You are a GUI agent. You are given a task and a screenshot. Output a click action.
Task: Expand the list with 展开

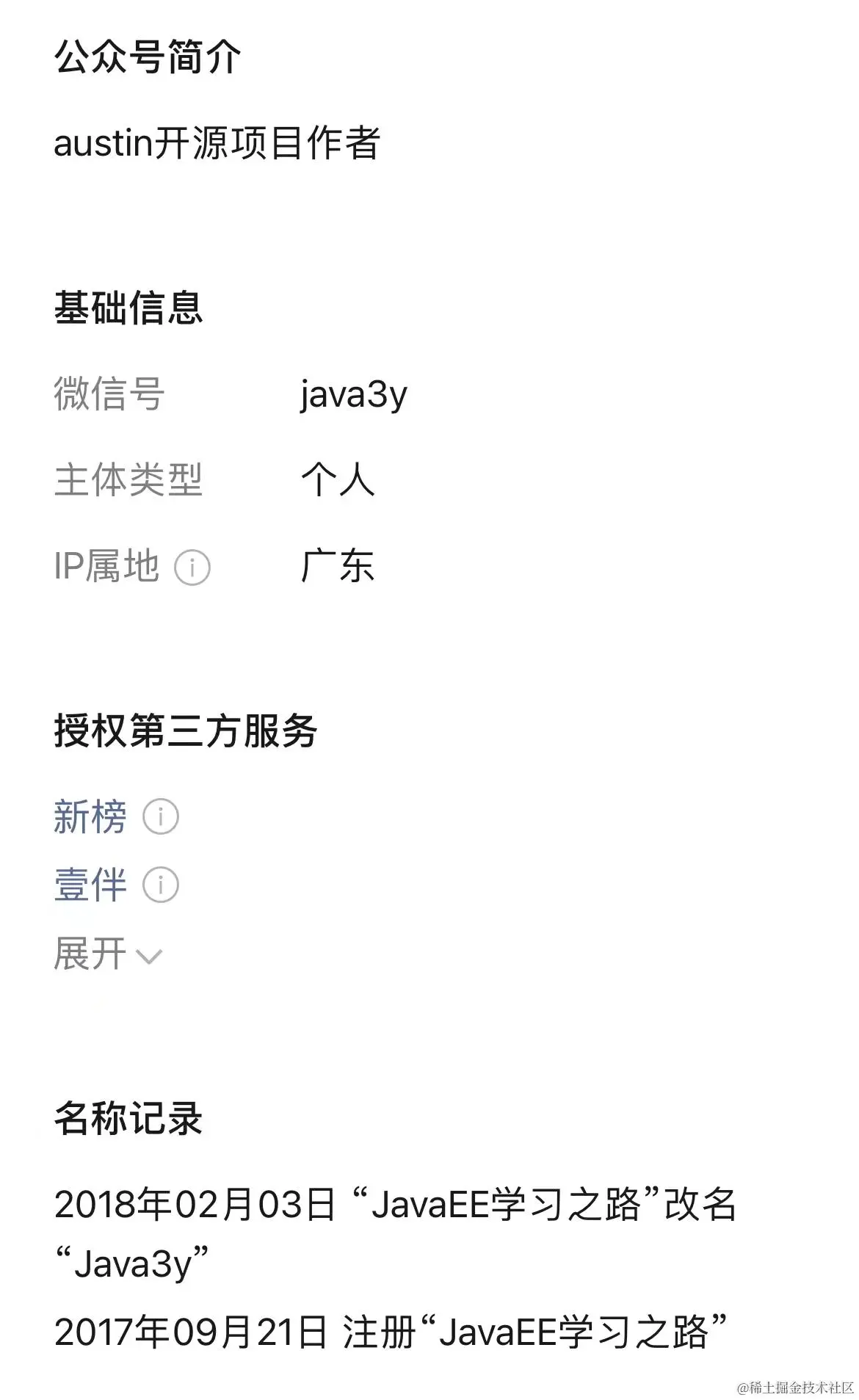[x=107, y=954]
